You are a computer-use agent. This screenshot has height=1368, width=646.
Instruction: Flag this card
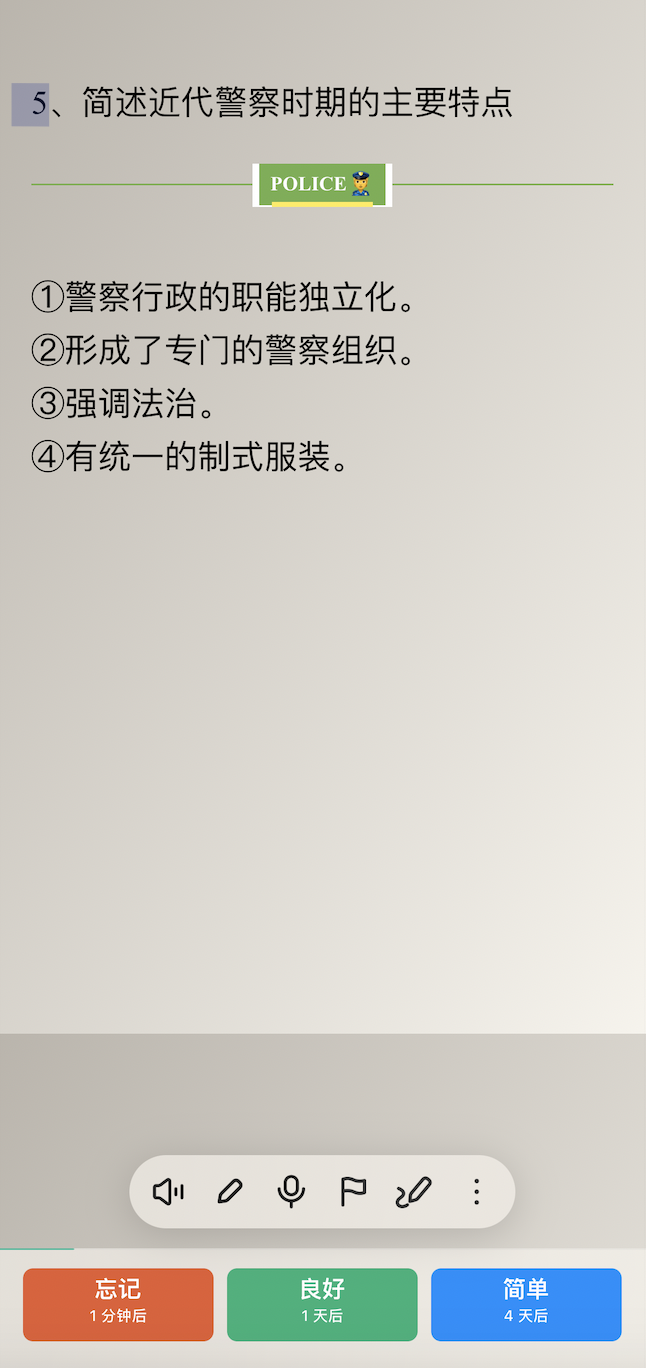[x=353, y=1192]
